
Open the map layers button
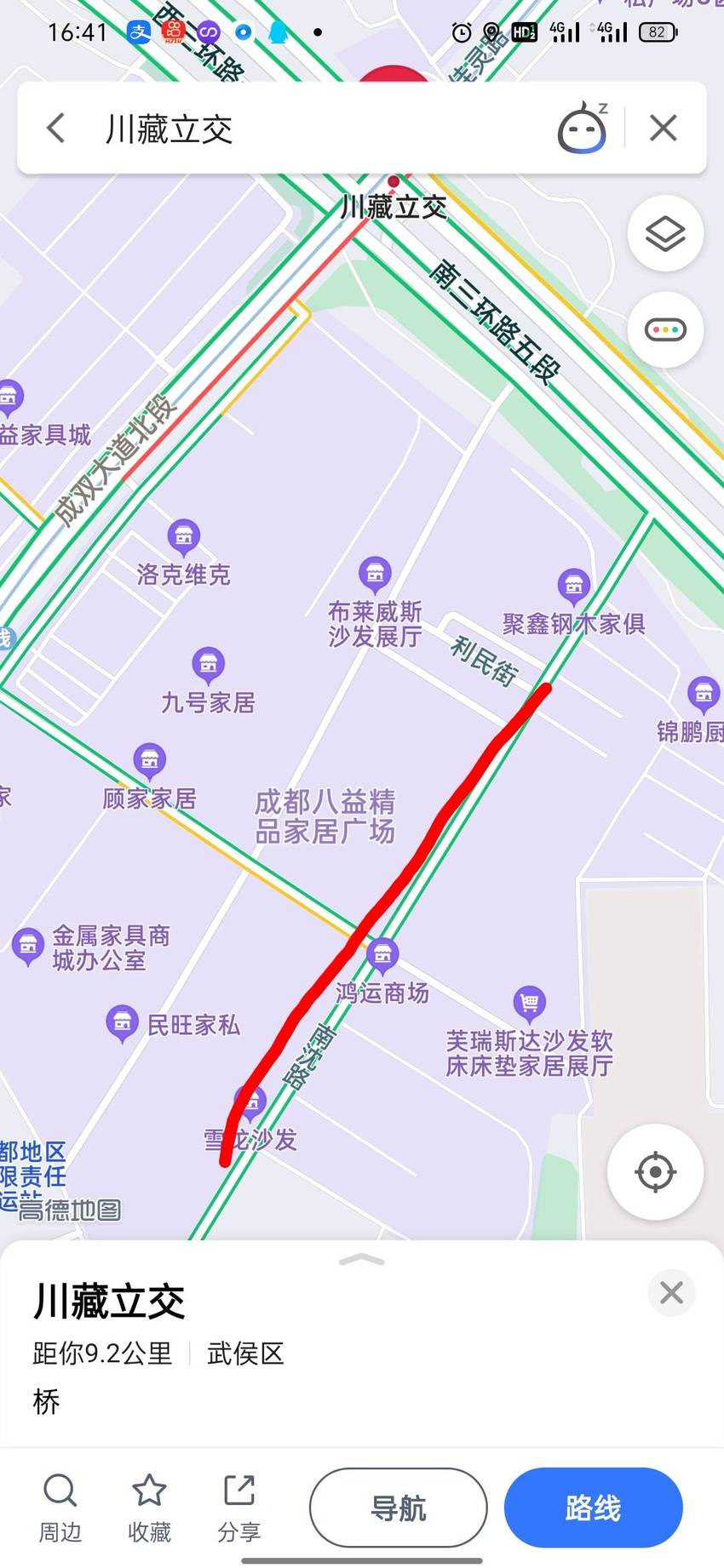(x=665, y=233)
